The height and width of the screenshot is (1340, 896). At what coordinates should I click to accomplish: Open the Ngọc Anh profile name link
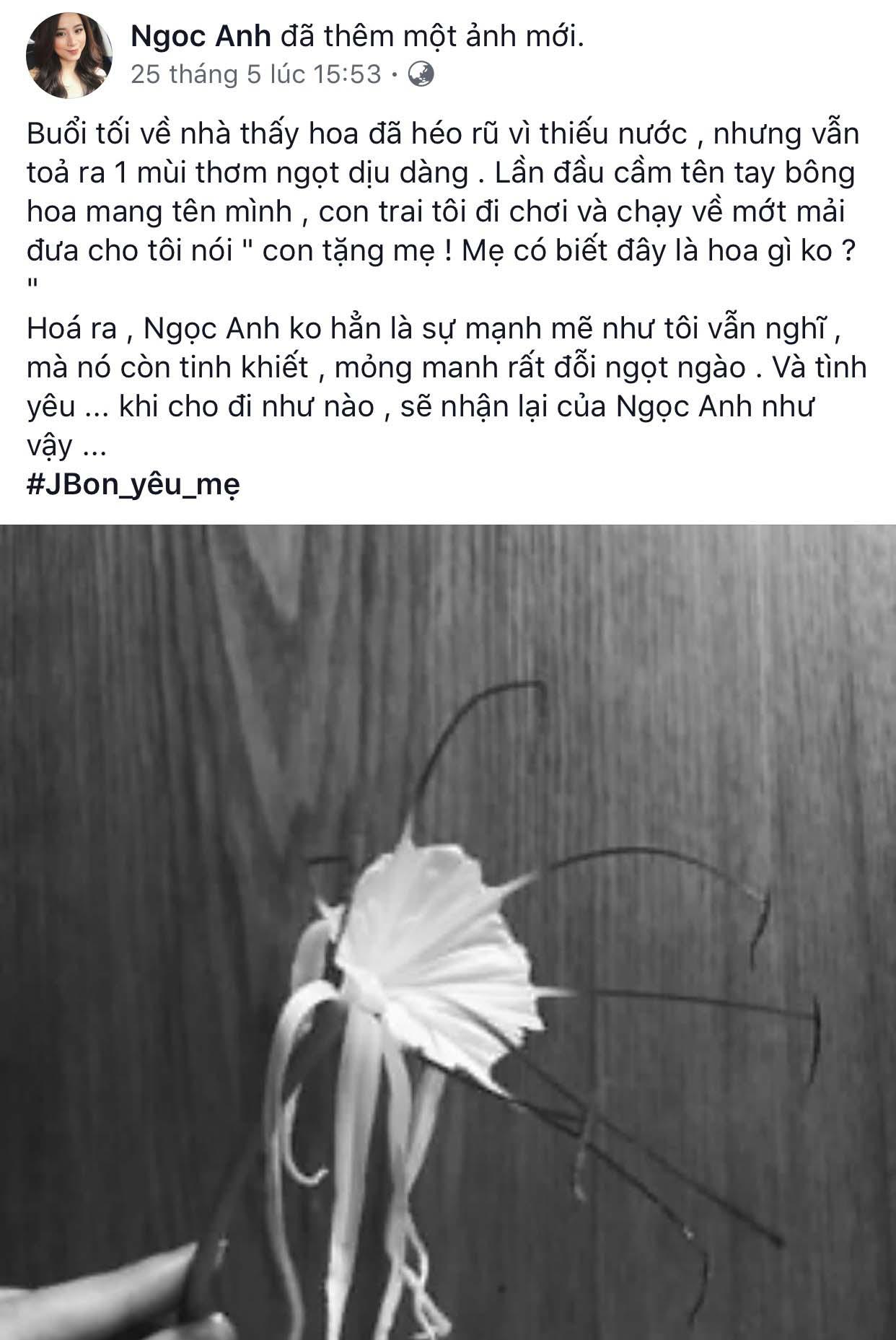tap(201, 36)
